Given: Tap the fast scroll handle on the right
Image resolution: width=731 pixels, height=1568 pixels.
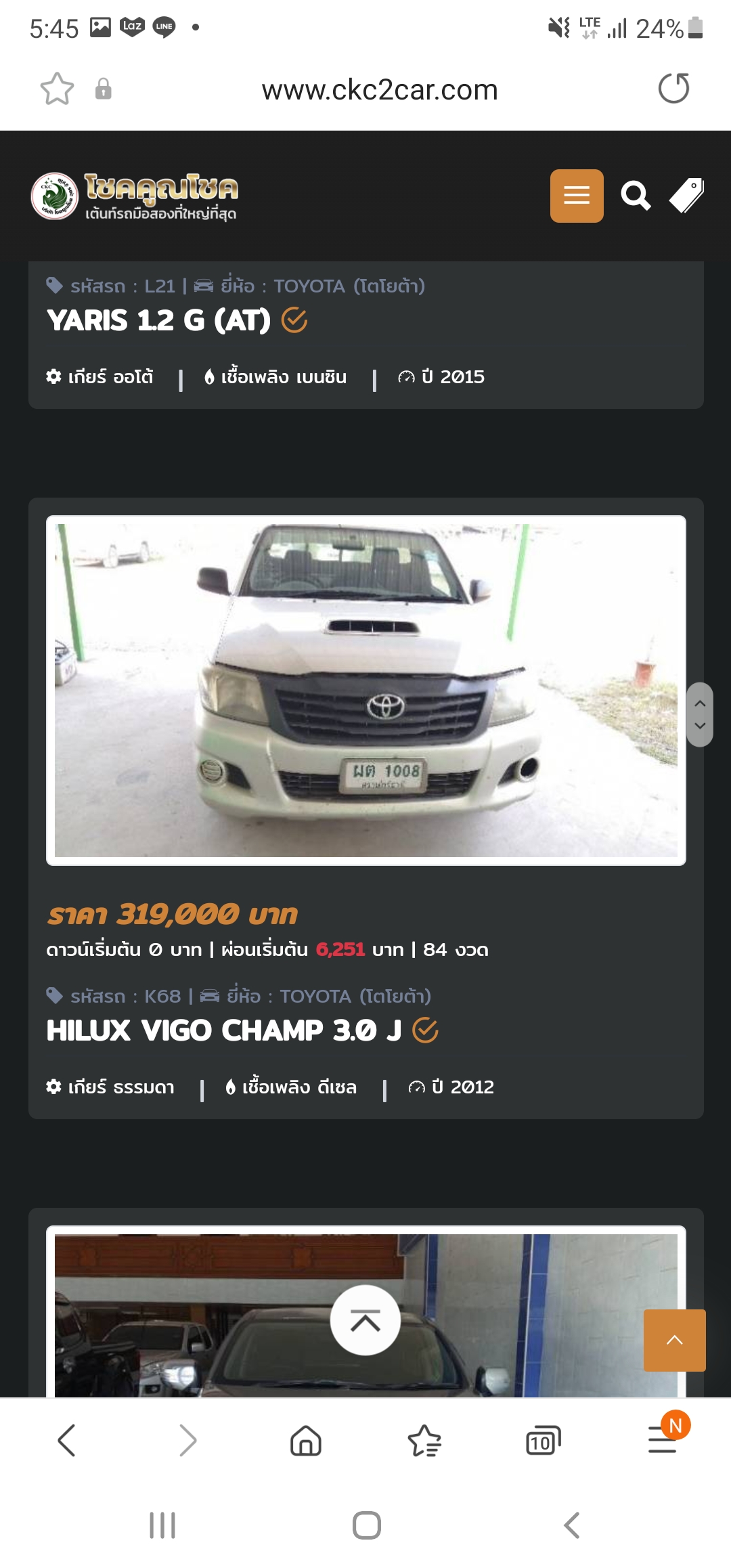Looking at the screenshot, I should coord(700,714).
